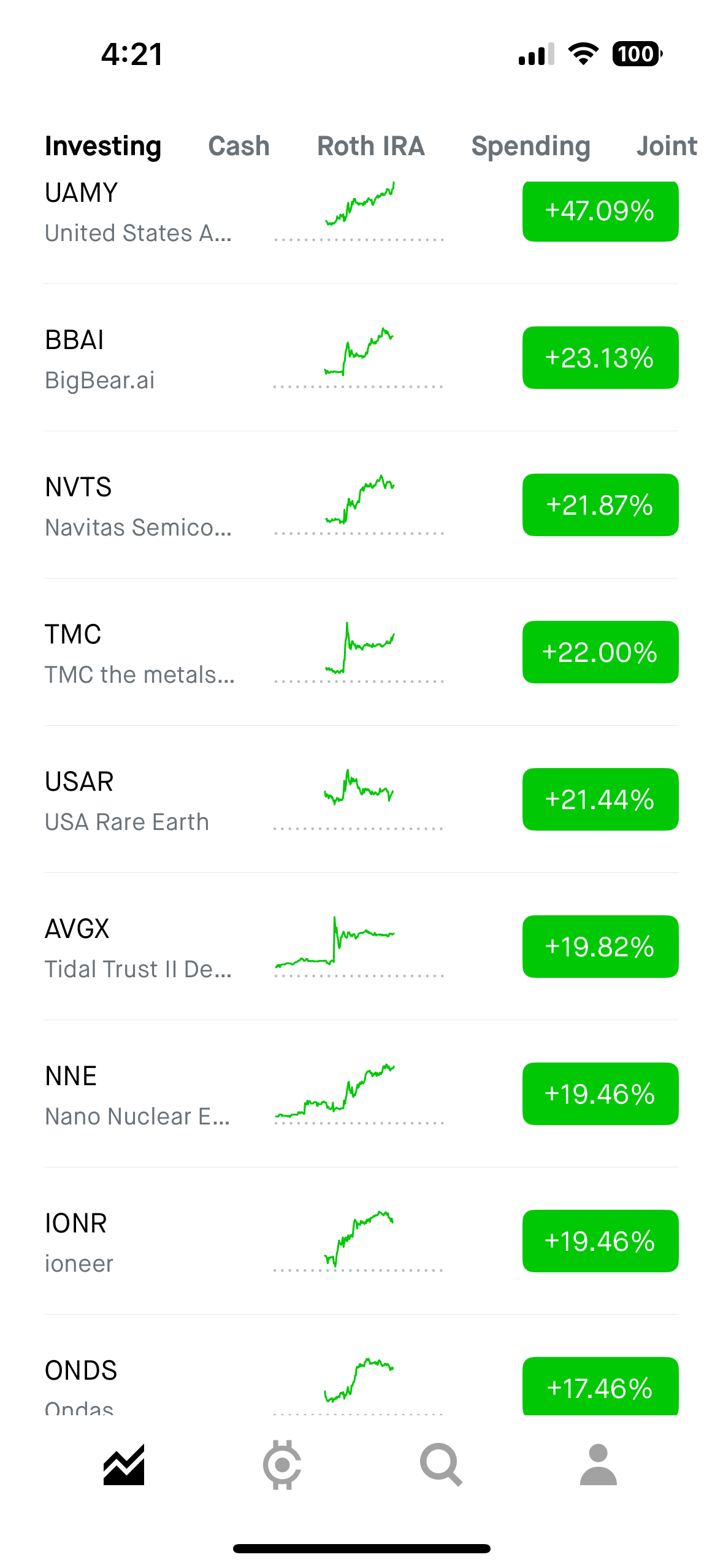Toggle the +22.00% badge for TMC
Viewport: 723px width, 1568px height.
[x=600, y=652]
